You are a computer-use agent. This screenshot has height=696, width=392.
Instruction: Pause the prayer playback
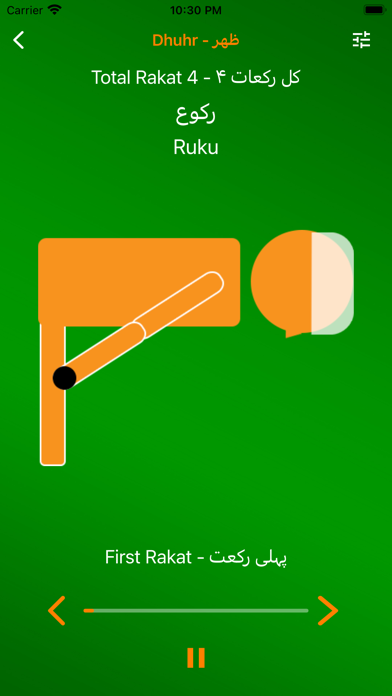coord(196,658)
